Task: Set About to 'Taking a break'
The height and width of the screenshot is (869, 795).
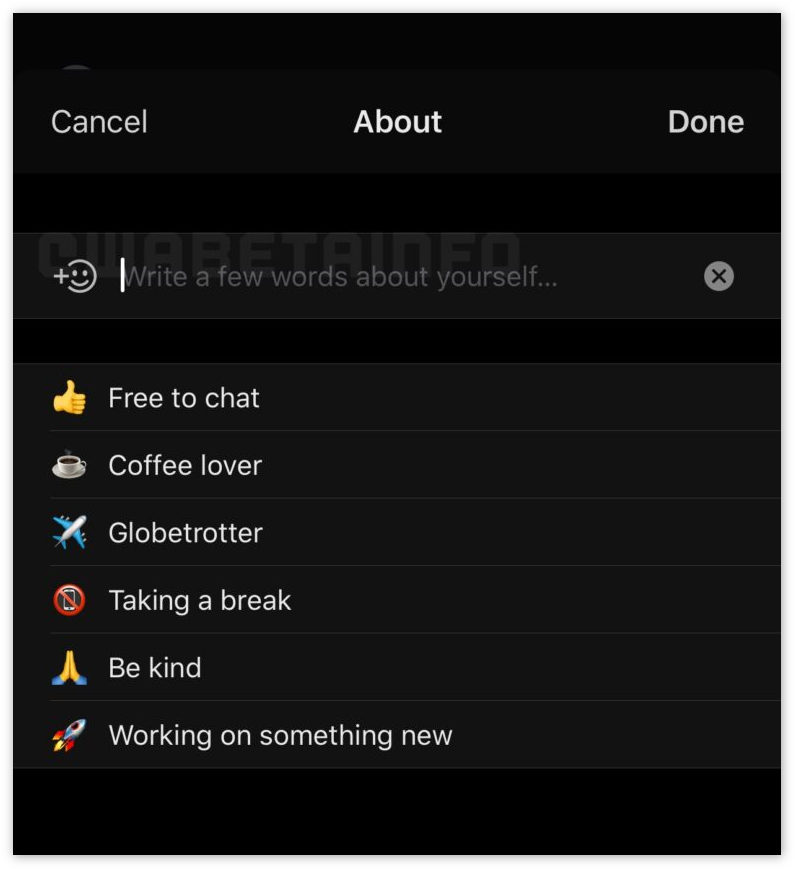Action: pyautogui.click(x=199, y=600)
